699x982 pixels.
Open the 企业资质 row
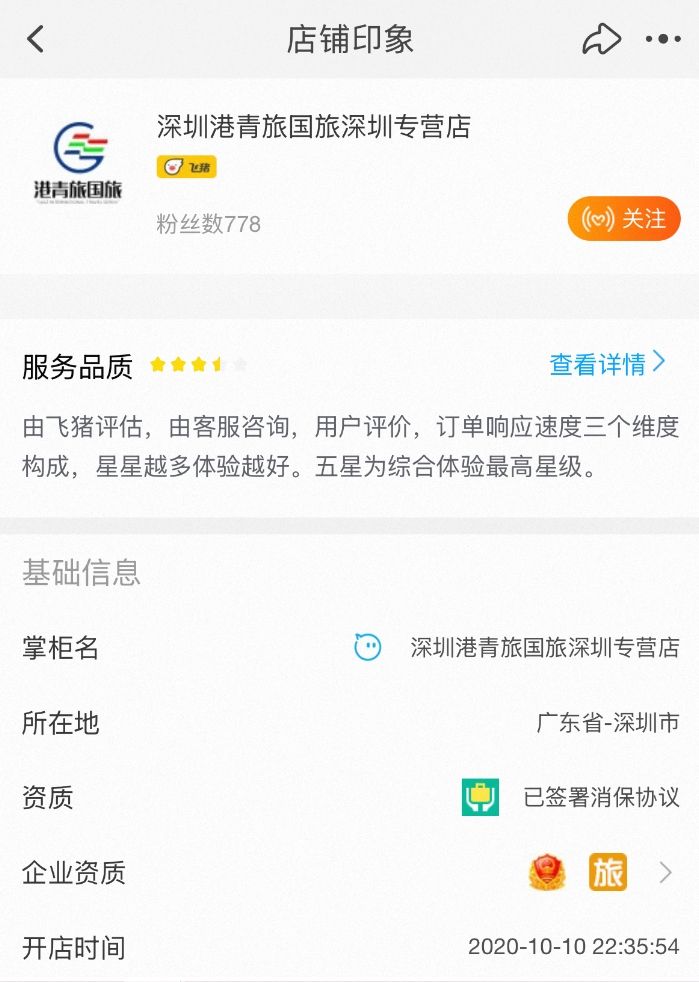(x=350, y=873)
